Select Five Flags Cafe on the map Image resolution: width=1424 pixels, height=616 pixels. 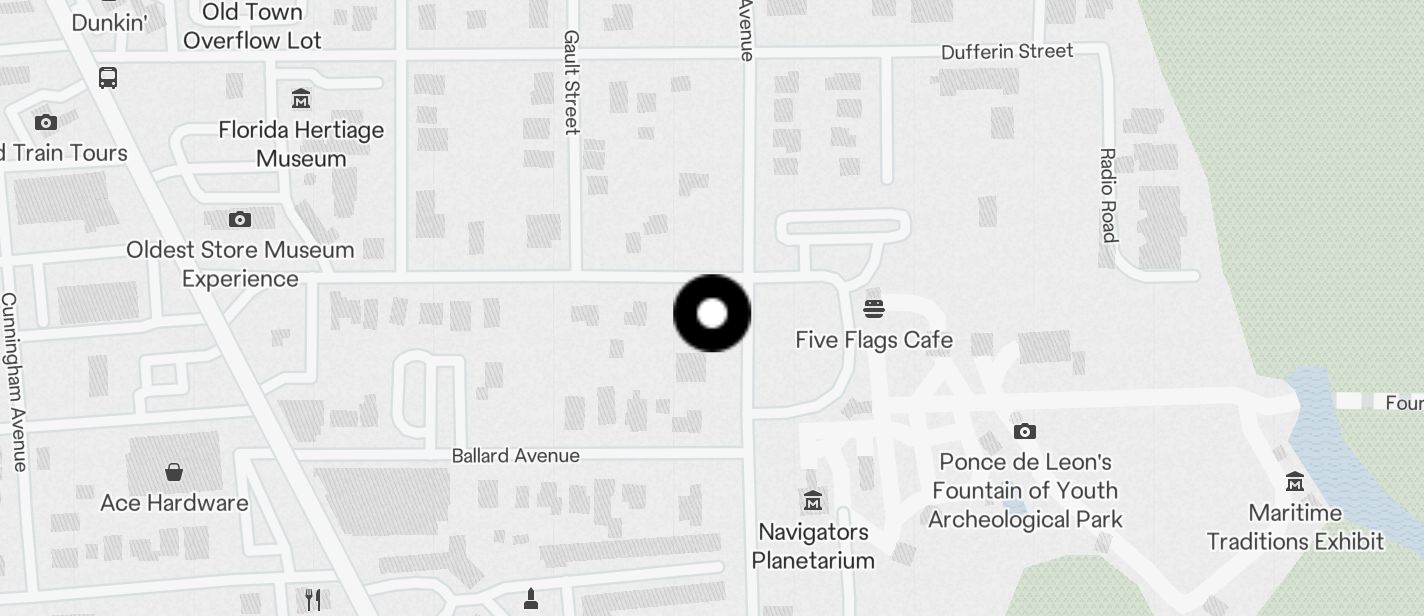tap(874, 308)
